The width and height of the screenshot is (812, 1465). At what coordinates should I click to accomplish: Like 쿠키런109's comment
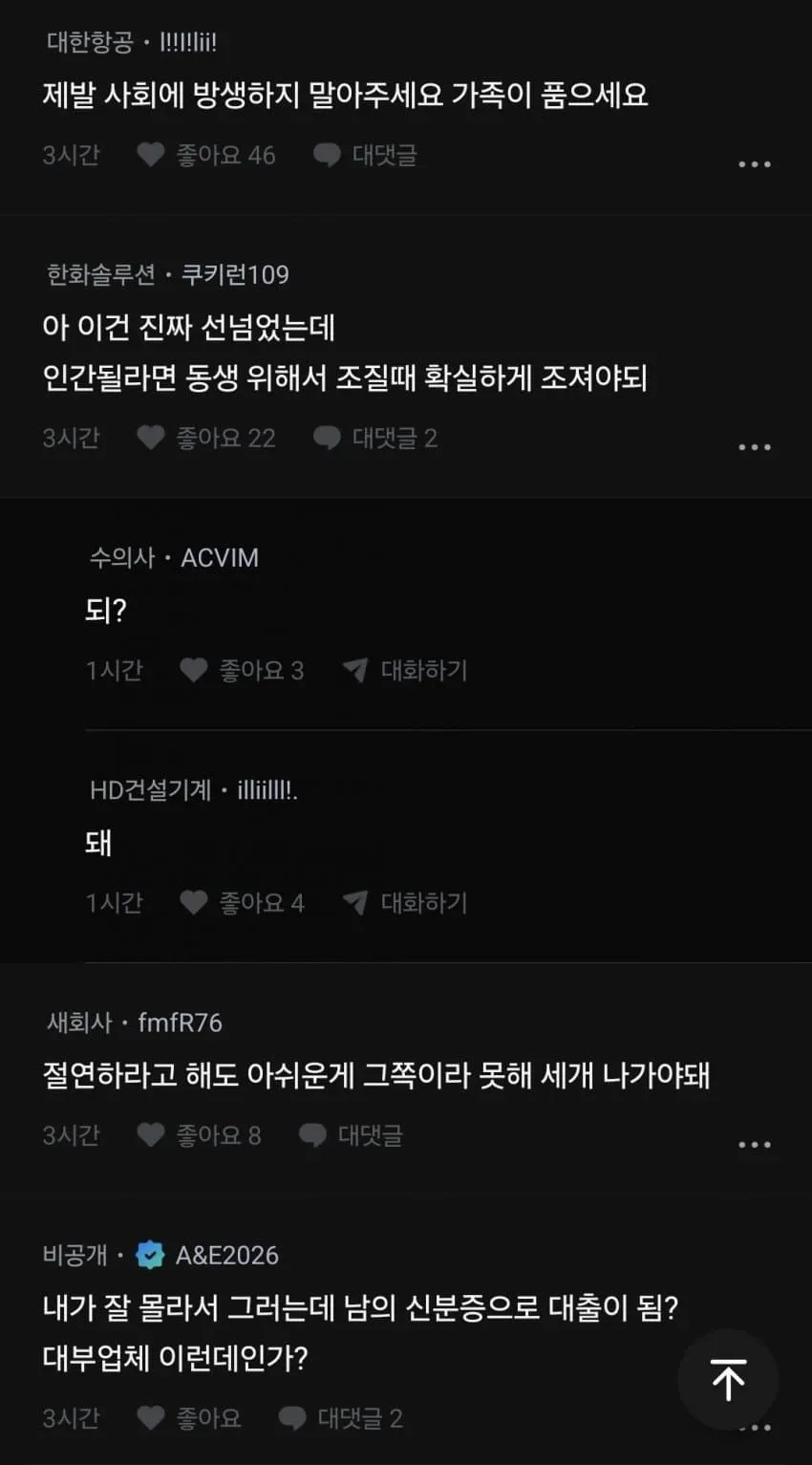click(x=206, y=438)
